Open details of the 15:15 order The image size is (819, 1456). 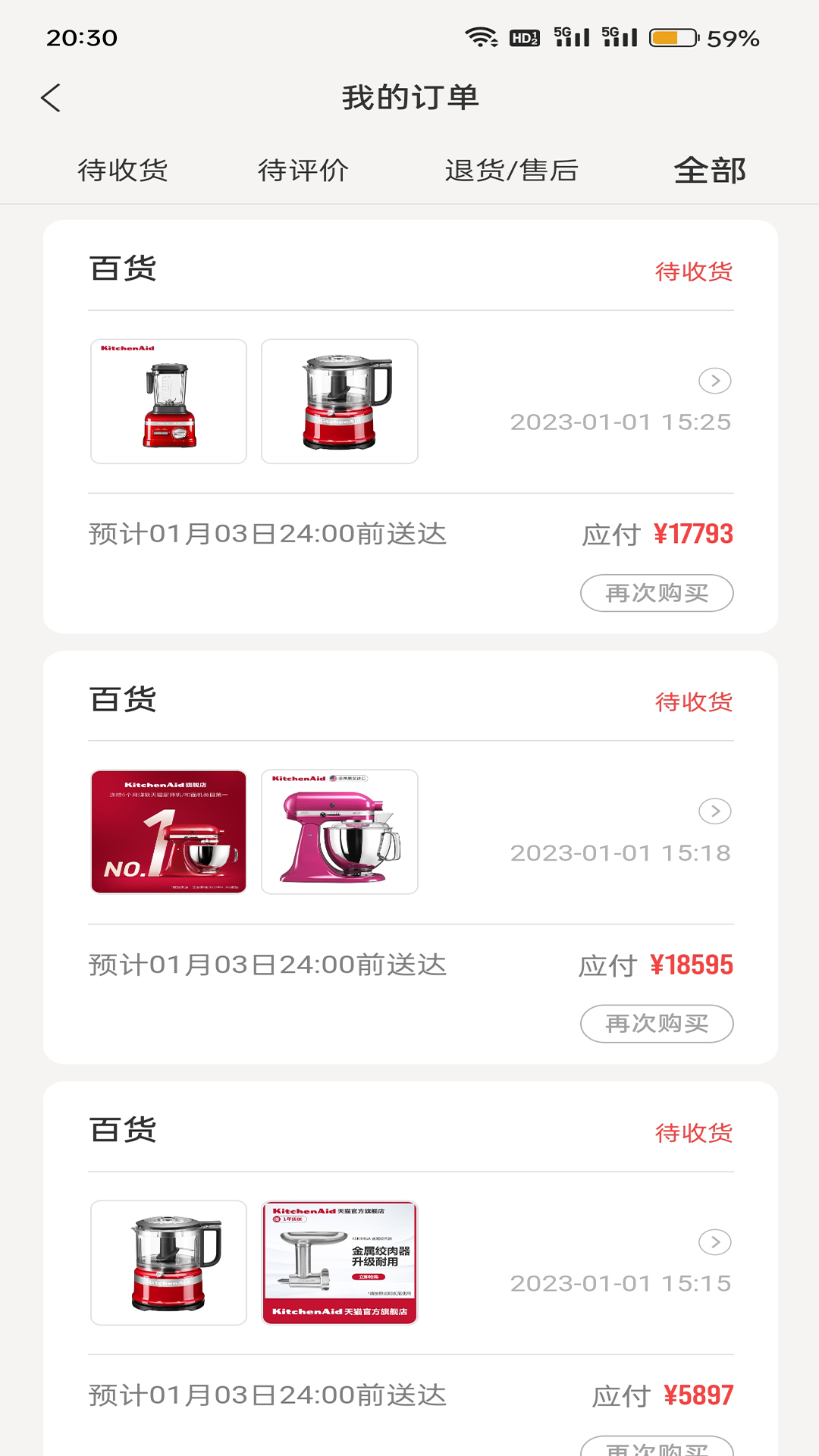coord(714,1241)
